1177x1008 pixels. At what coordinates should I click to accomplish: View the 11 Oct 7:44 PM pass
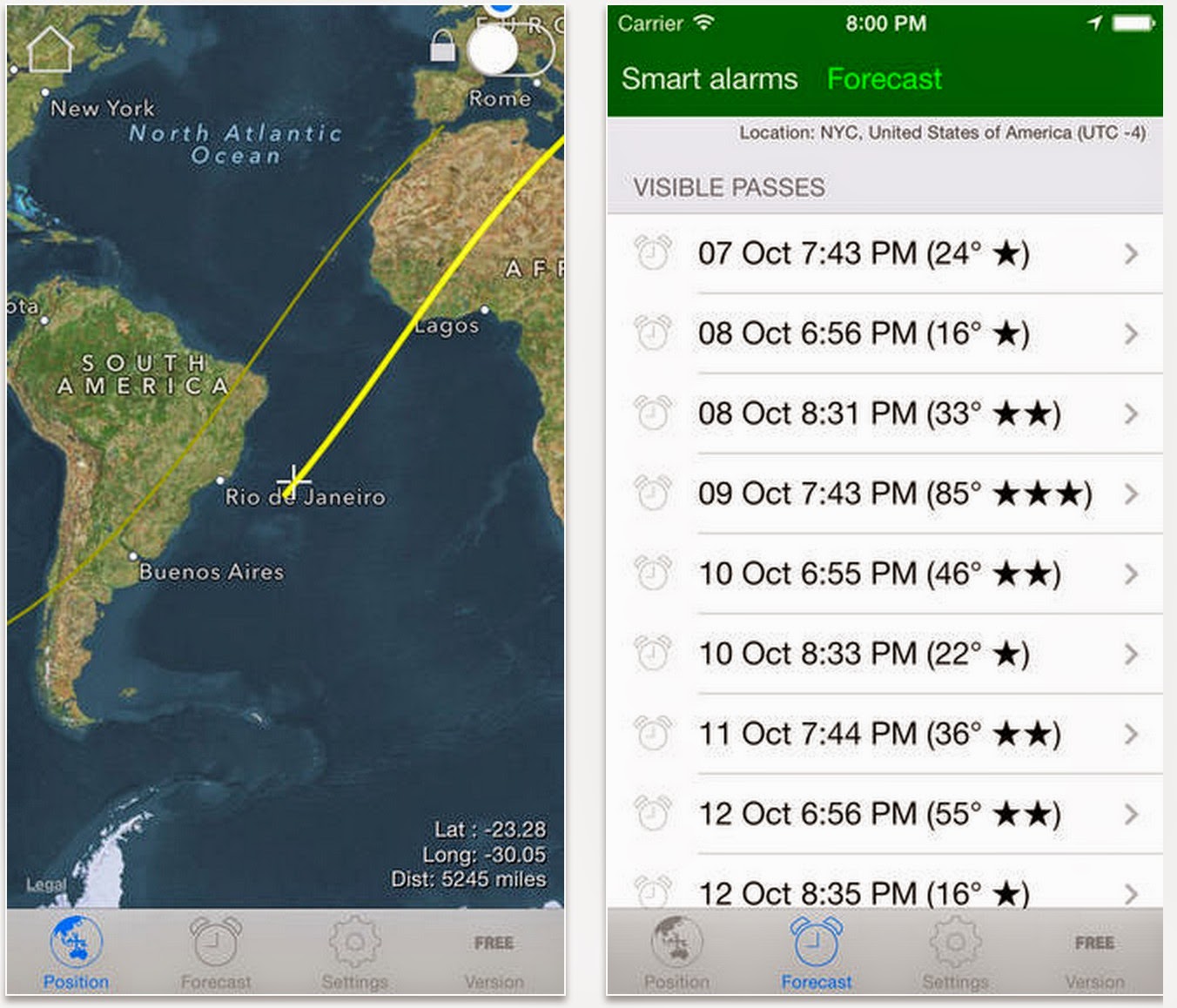(884, 735)
